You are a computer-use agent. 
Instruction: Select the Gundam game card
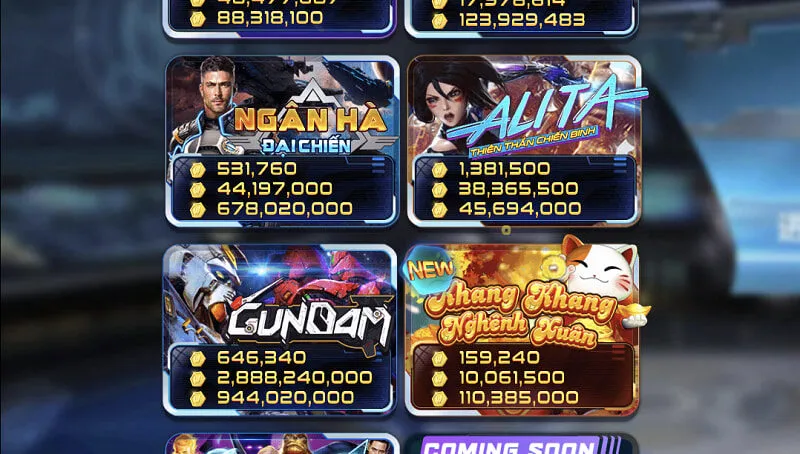click(281, 328)
